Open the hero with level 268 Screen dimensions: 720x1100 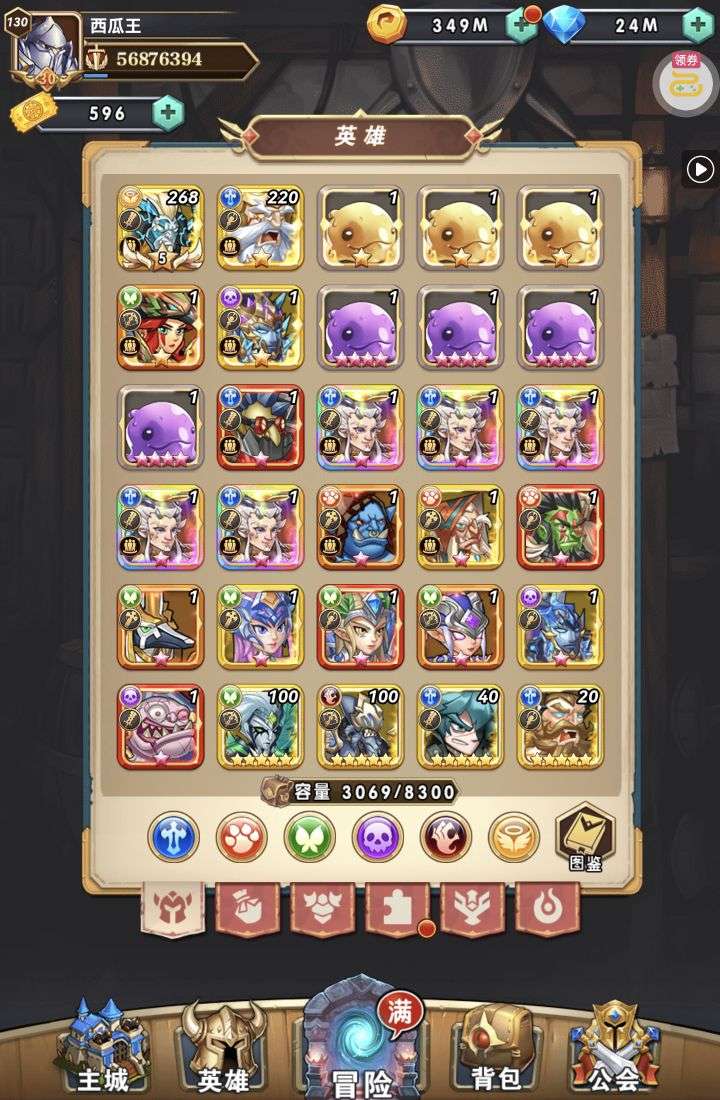(x=160, y=226)
